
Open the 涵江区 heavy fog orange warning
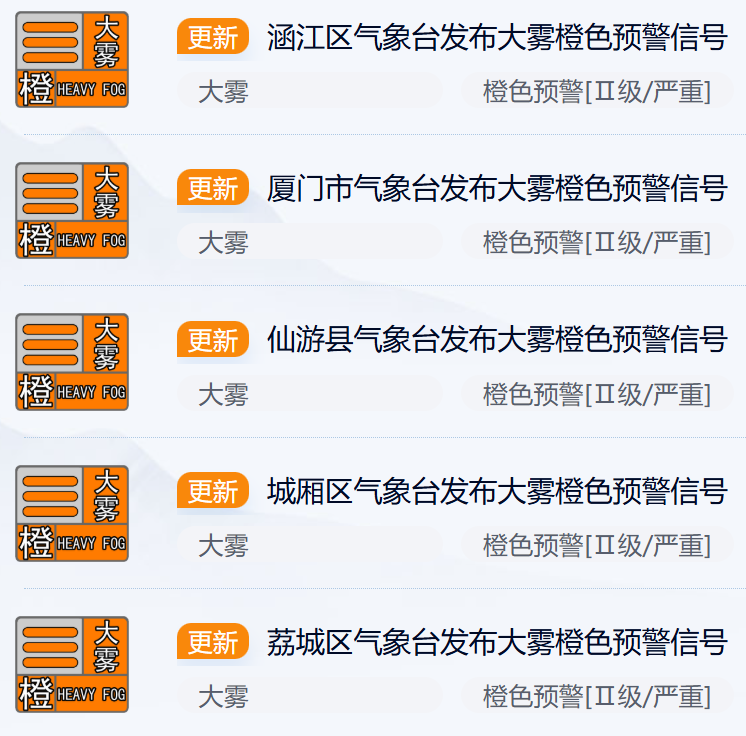497,39
